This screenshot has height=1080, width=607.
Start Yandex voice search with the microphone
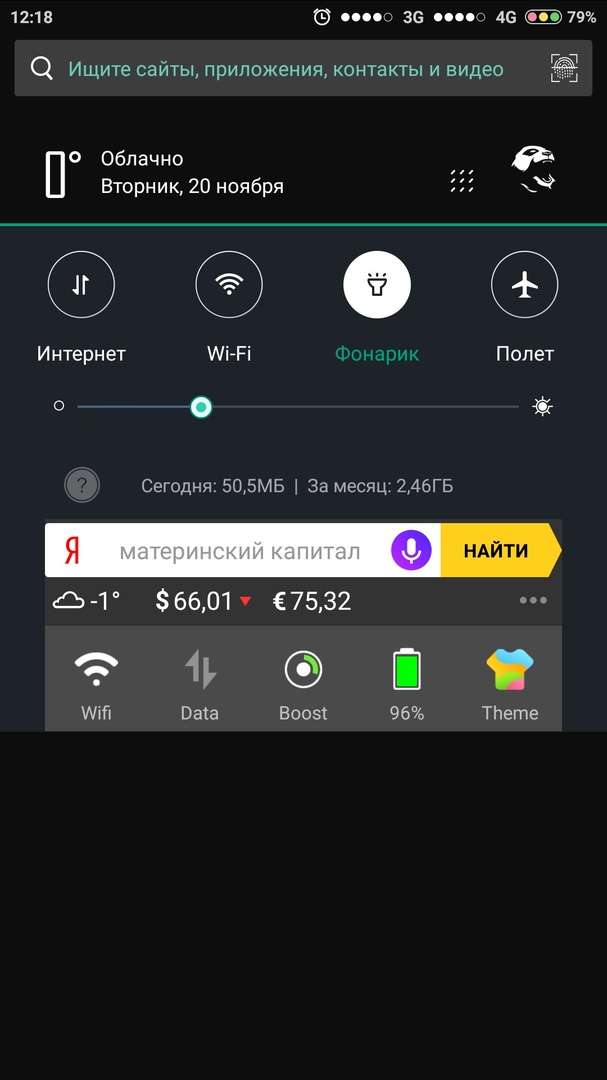[x=411, y=550]
